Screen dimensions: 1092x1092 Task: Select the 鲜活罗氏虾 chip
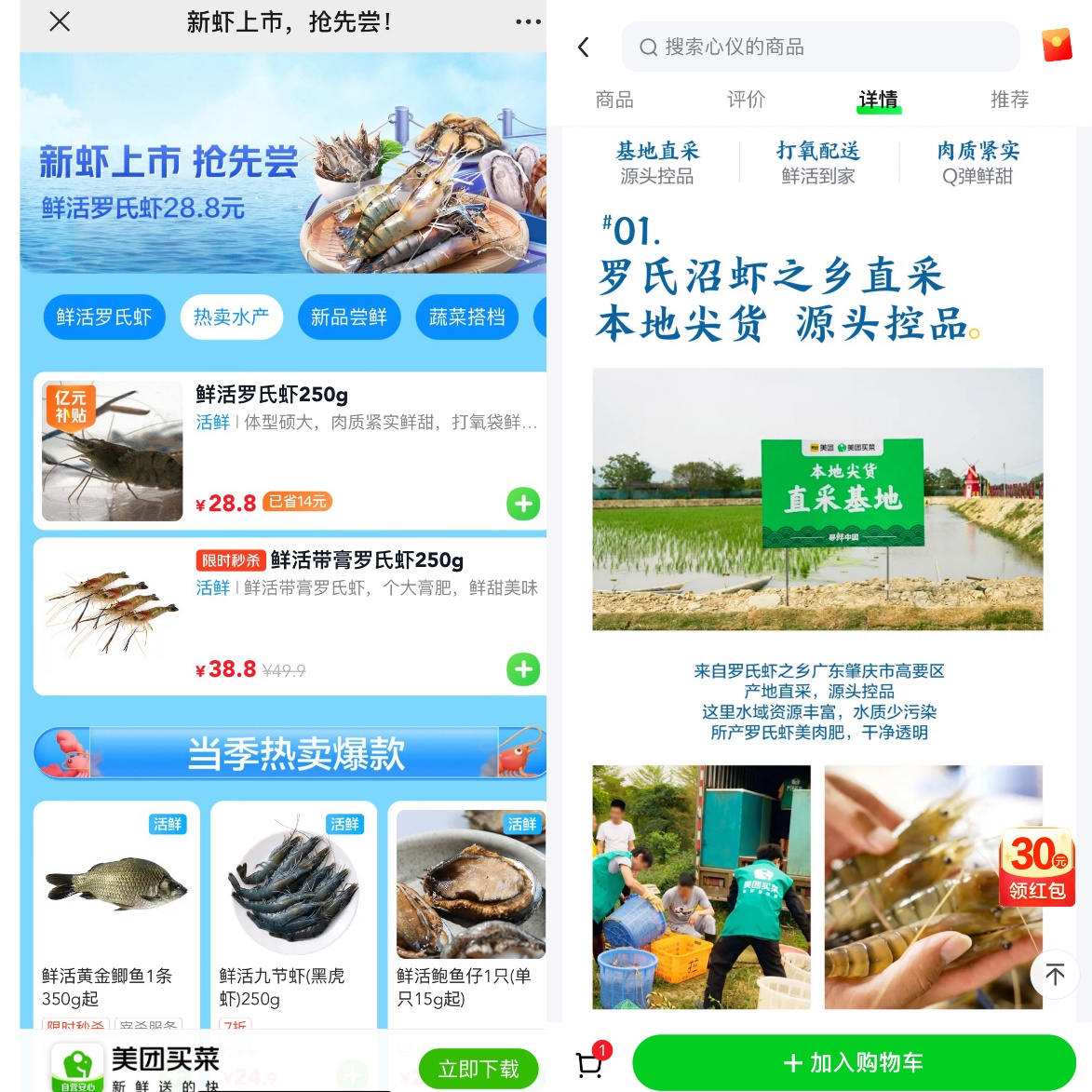[x=103, y=317]
